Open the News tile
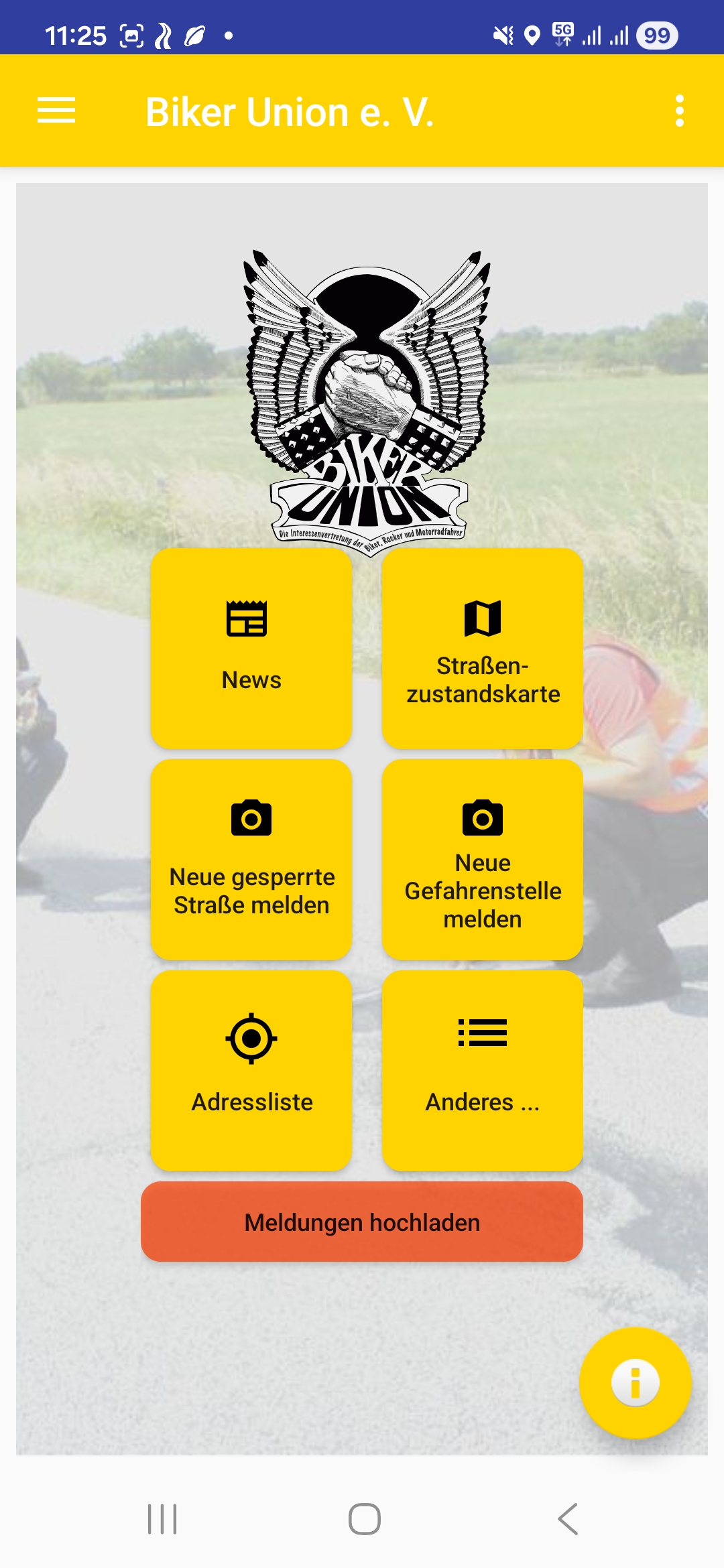Image resolution: width=724 pixels, height=1568 pixels. coord(251,648)
